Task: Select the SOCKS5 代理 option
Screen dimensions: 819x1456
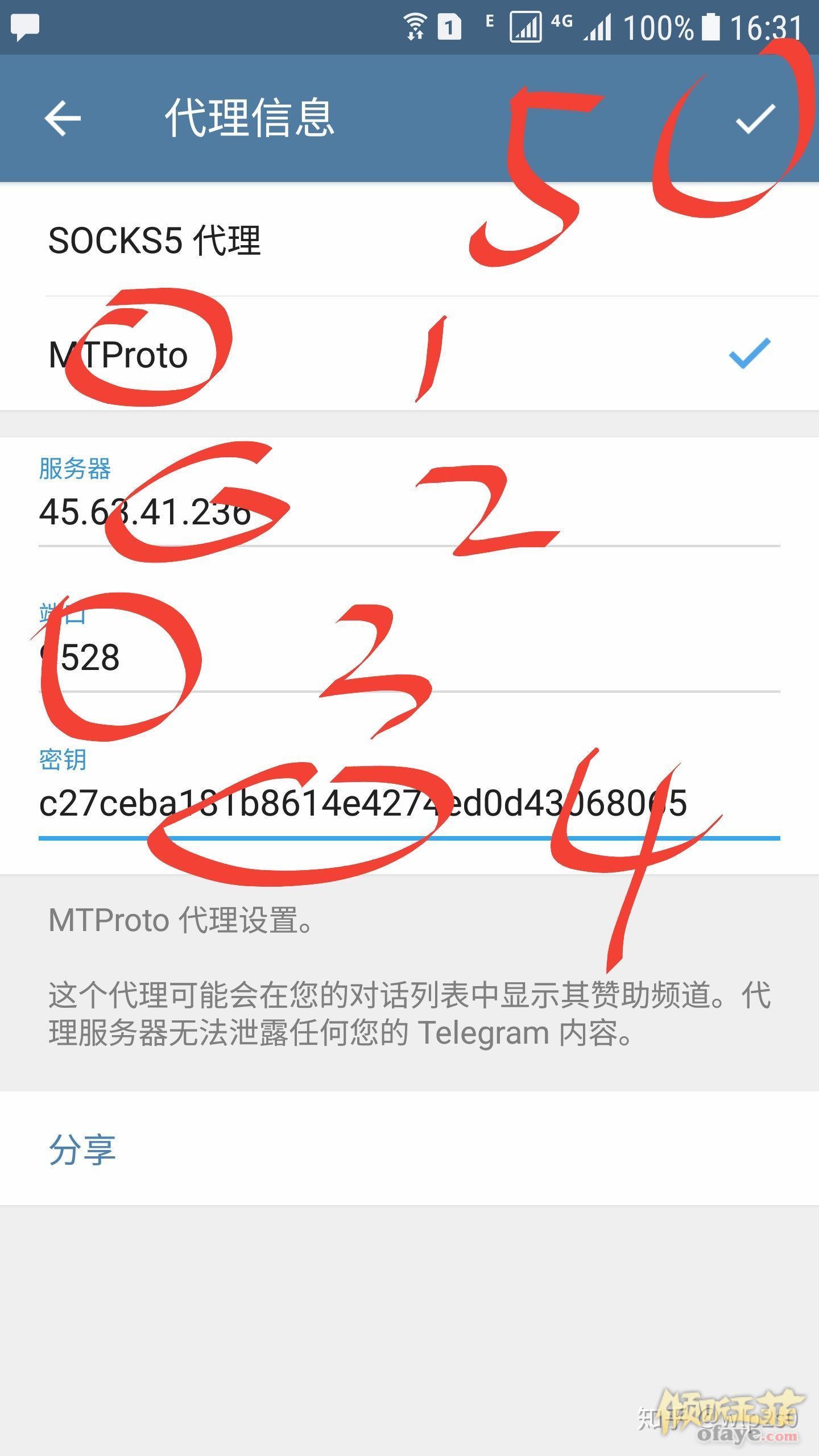Action: [x=409, y=239]
